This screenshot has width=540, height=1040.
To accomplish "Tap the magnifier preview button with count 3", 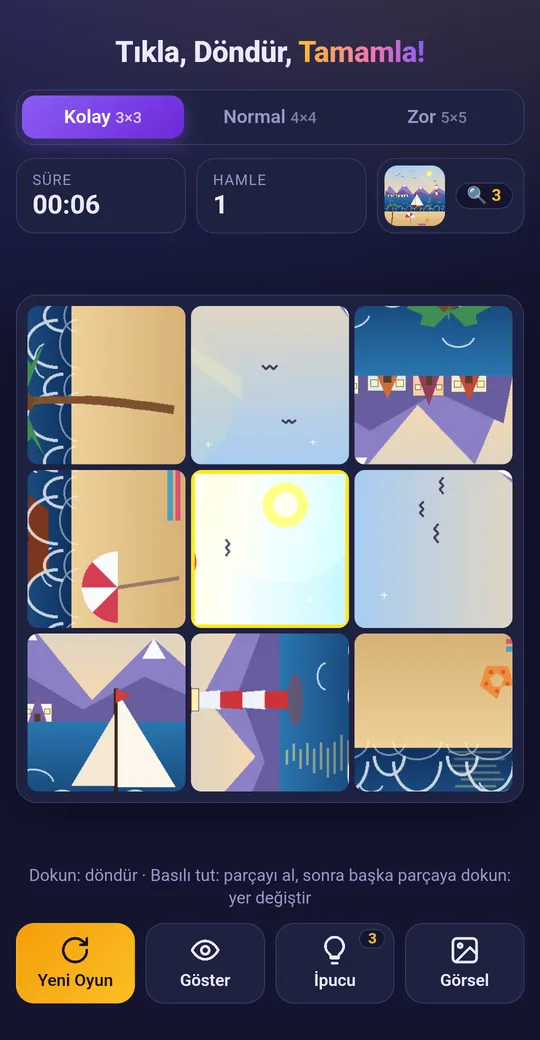I will (484, 196).
